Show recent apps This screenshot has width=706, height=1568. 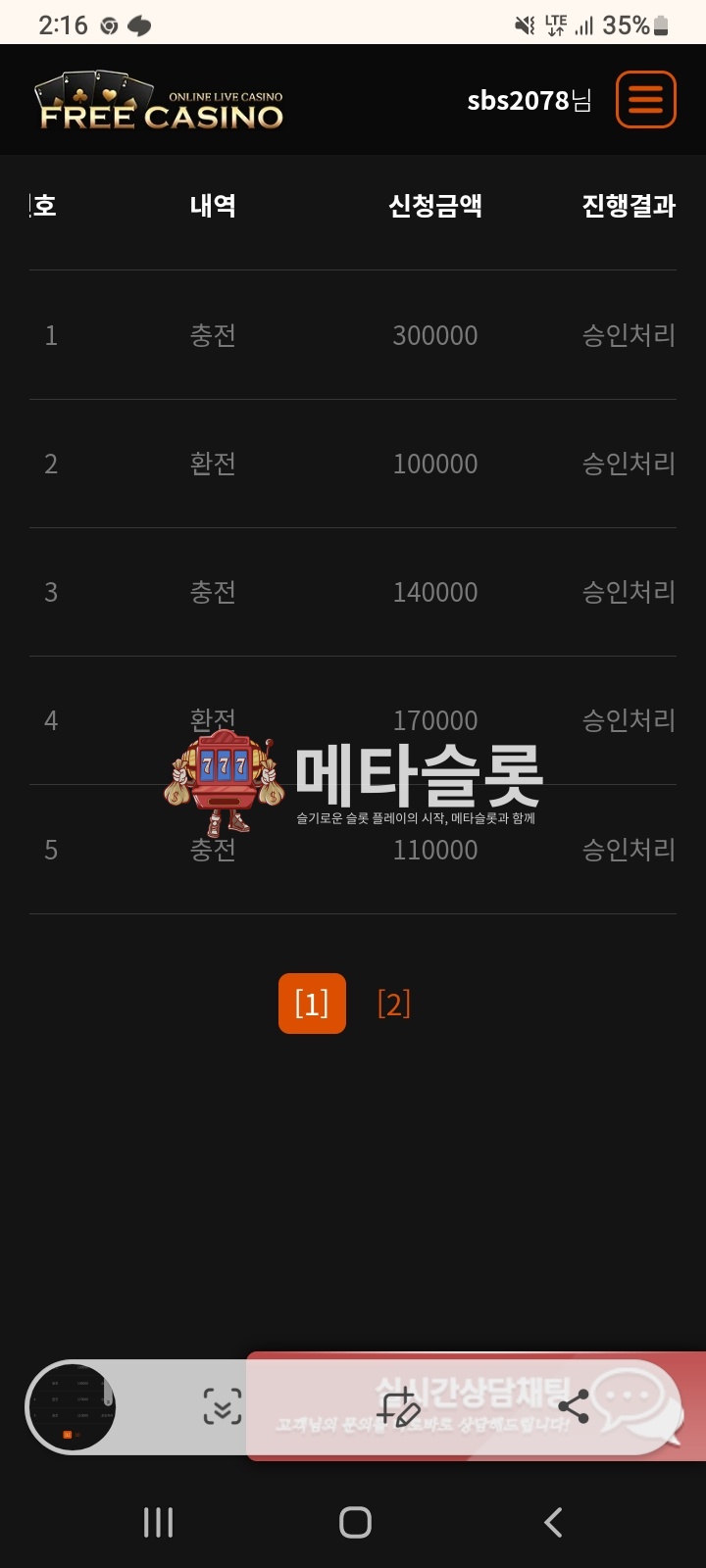pyautogui.click(x=158, y=1522)
